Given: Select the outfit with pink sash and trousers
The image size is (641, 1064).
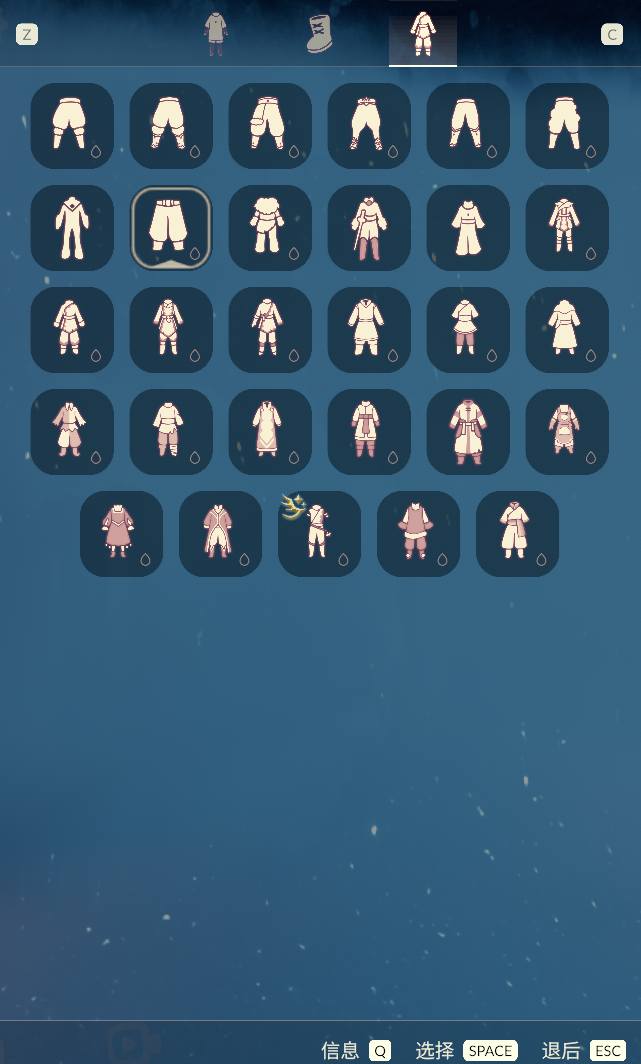Looking at the screenshot, I should tap(369, 431).
